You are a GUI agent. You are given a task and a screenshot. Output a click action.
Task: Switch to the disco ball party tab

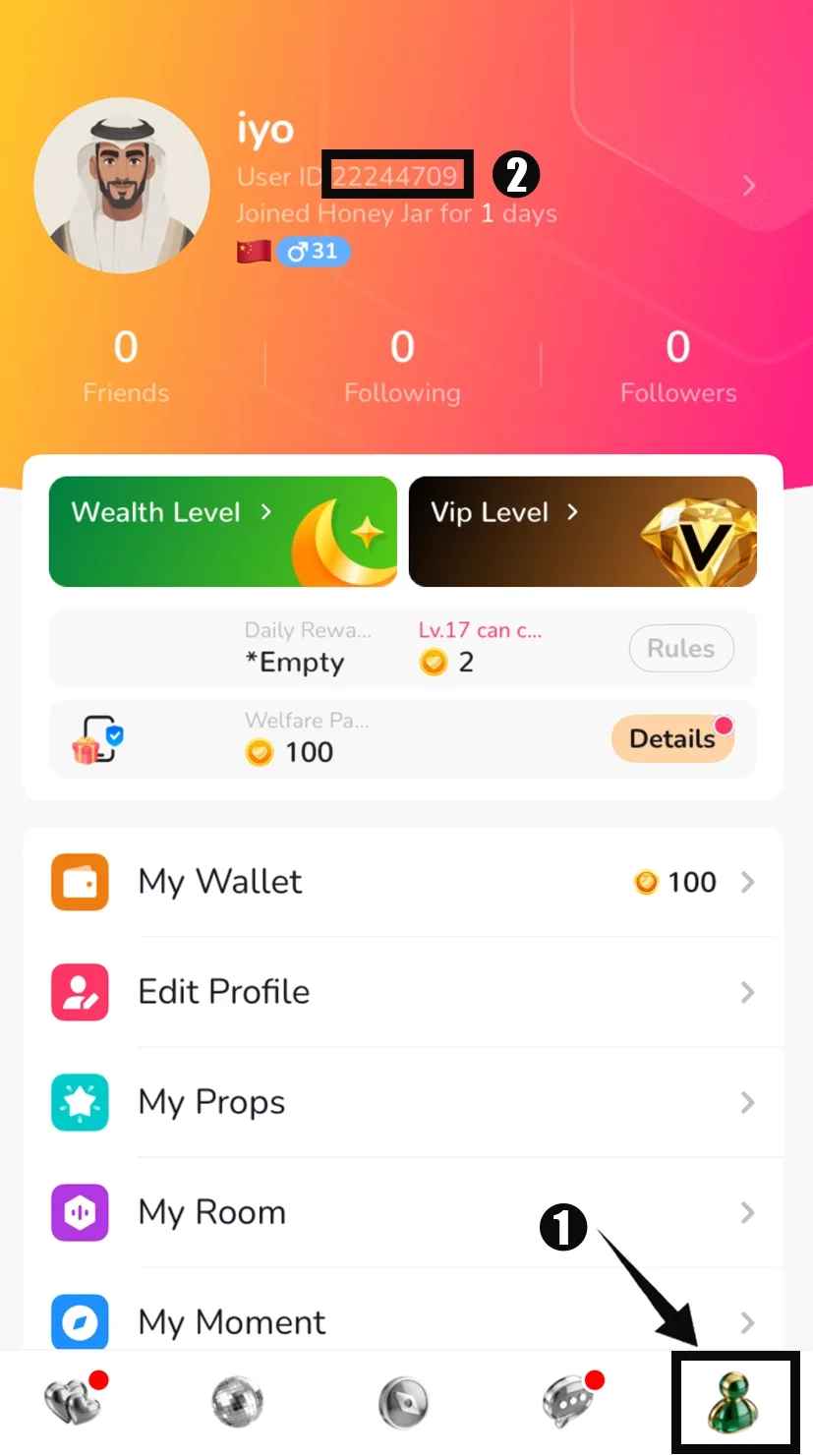[239, 1402]
